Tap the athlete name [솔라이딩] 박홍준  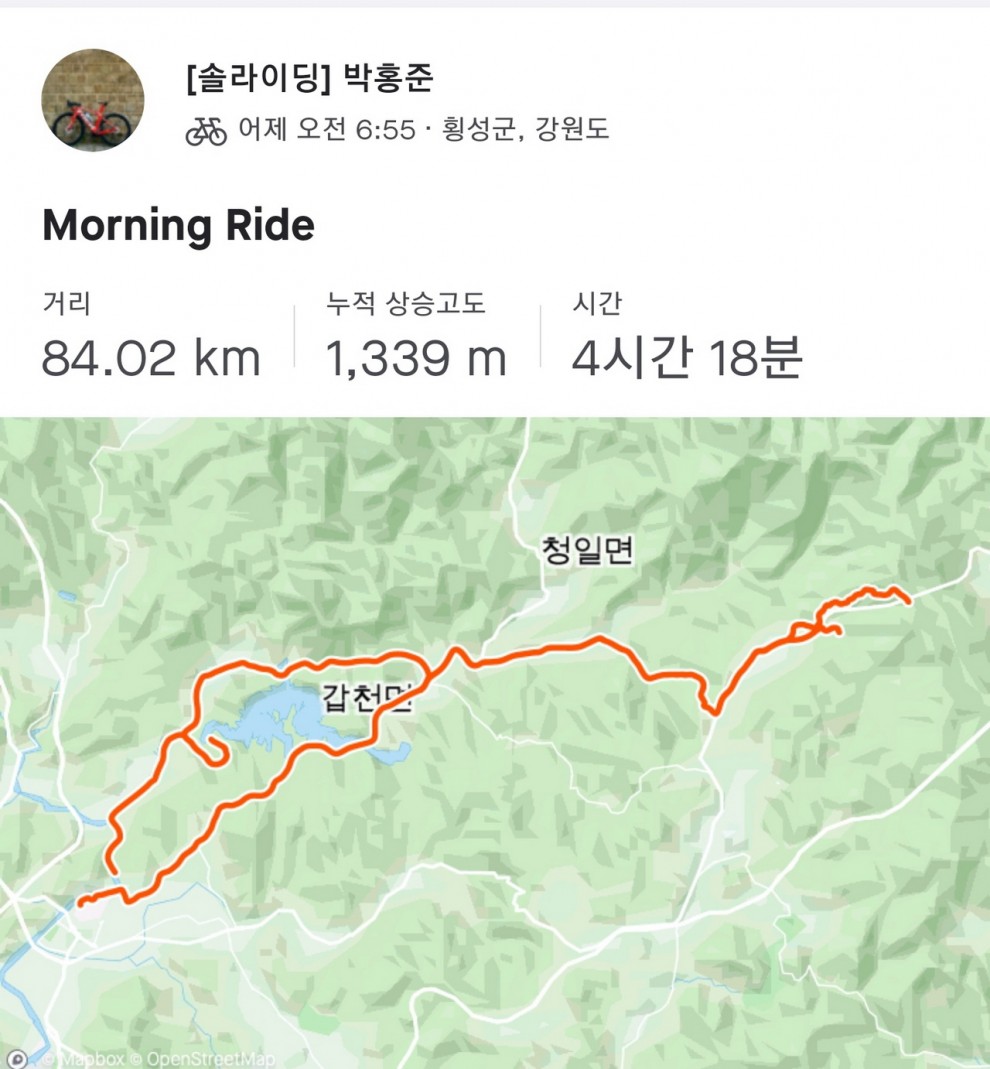[310, 79]
